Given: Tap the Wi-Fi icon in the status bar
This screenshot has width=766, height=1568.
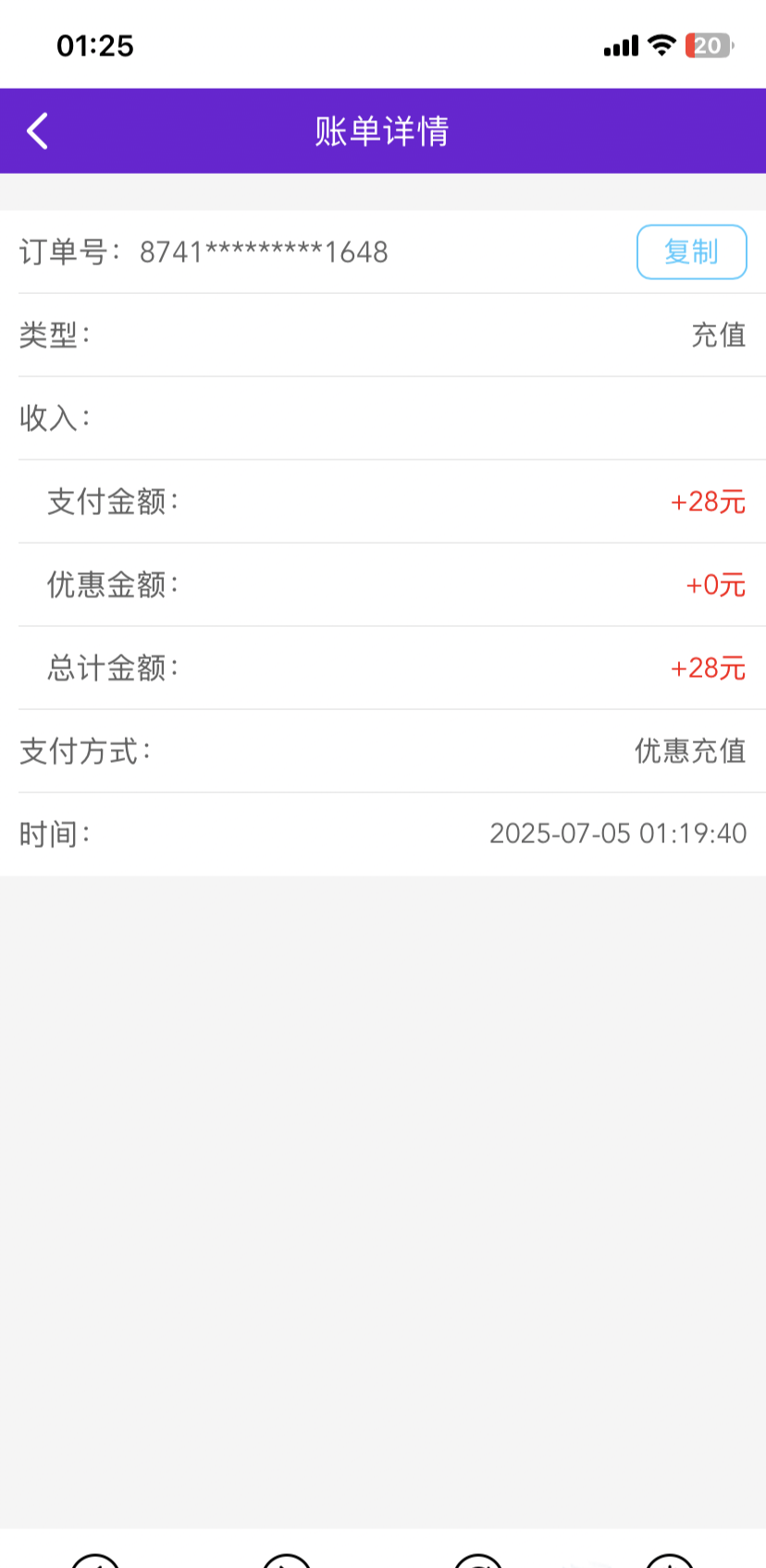Looking at the screenshot, I should (661, 44).
